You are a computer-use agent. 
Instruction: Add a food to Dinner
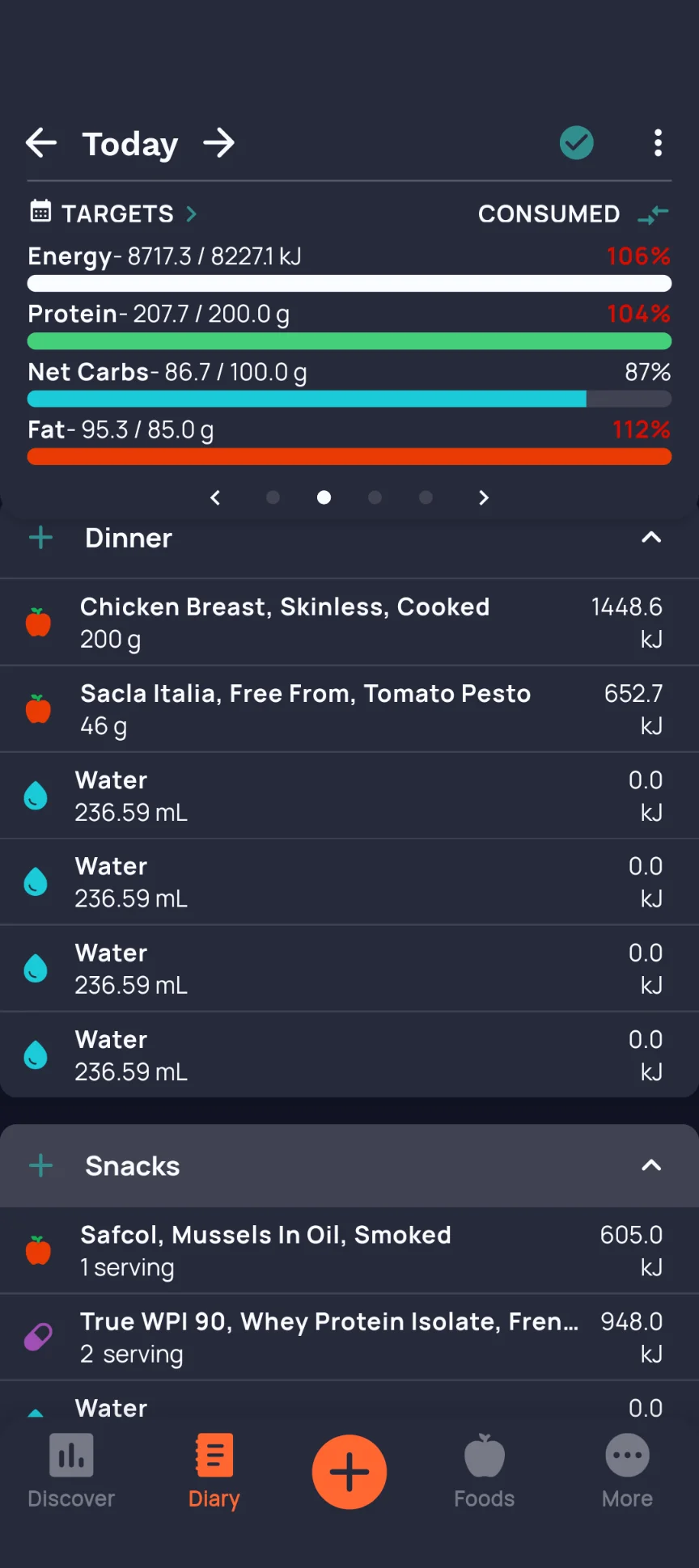pyautogui.click(x=41, y=538)
